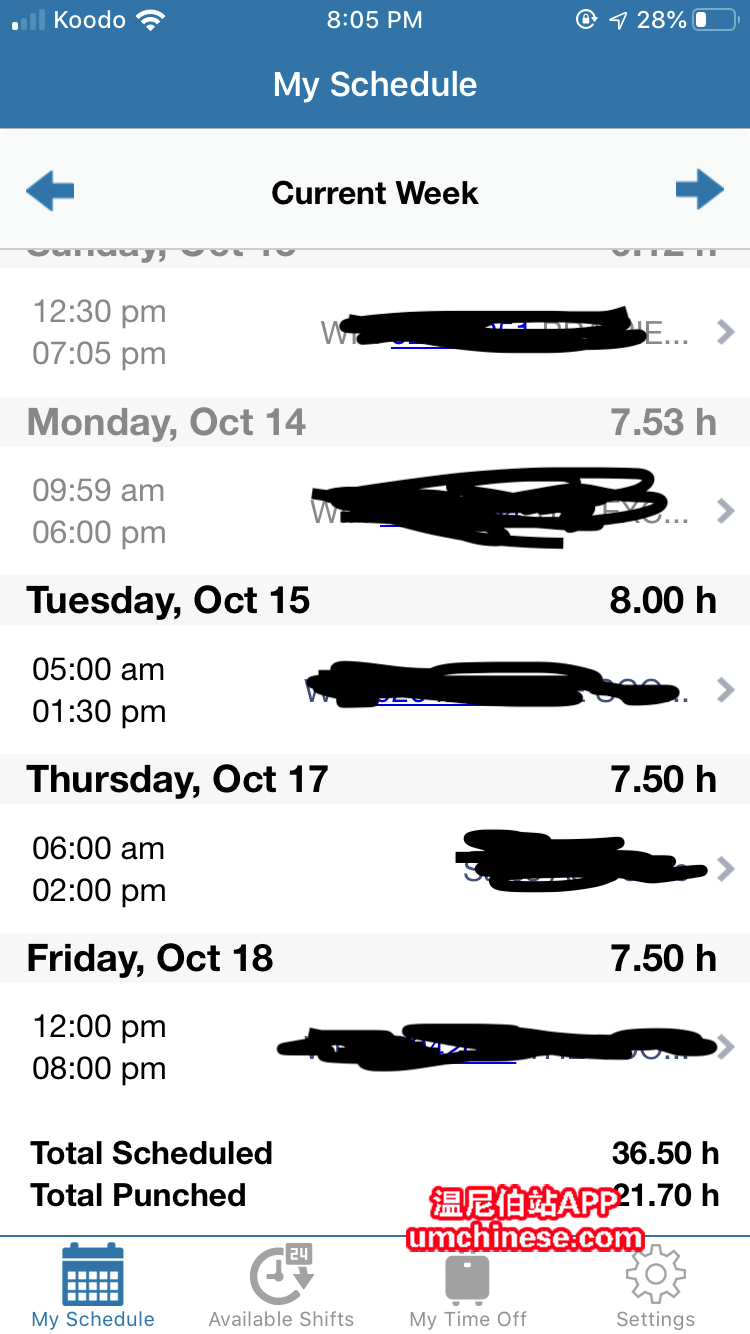Open the 12:30 pm to 07:05 pm shift
This screenshot has height=1334, width=750.
point(375,332)
